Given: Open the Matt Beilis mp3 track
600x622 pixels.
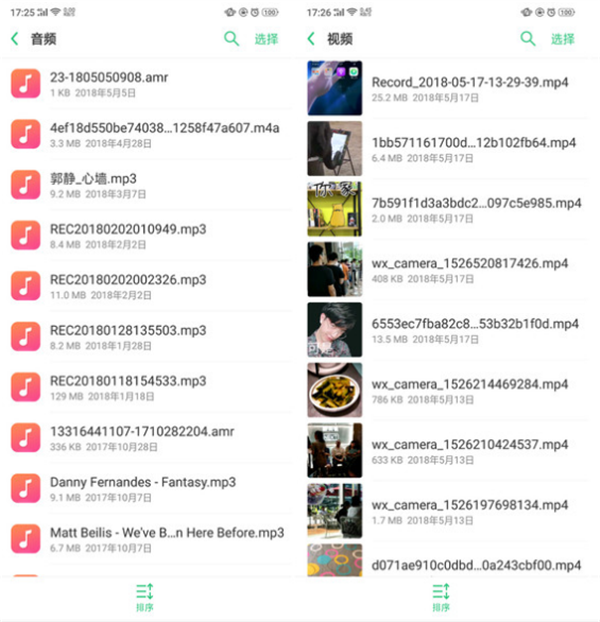Looking at the screenshot, I should coord(150,538).
